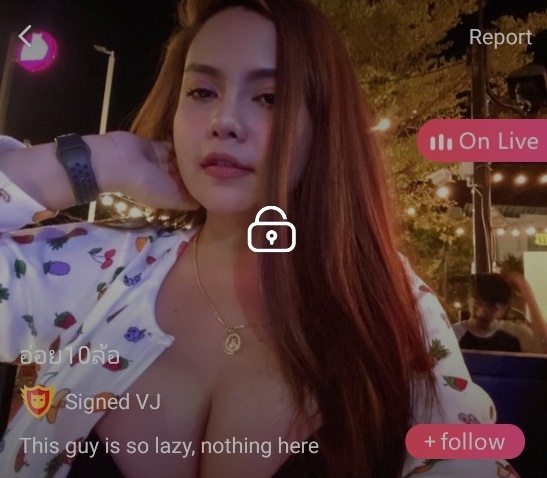This screenshot has height=478, width=547.
Task: Tap the lock icon to unlock content
Action: click(271, 229)
